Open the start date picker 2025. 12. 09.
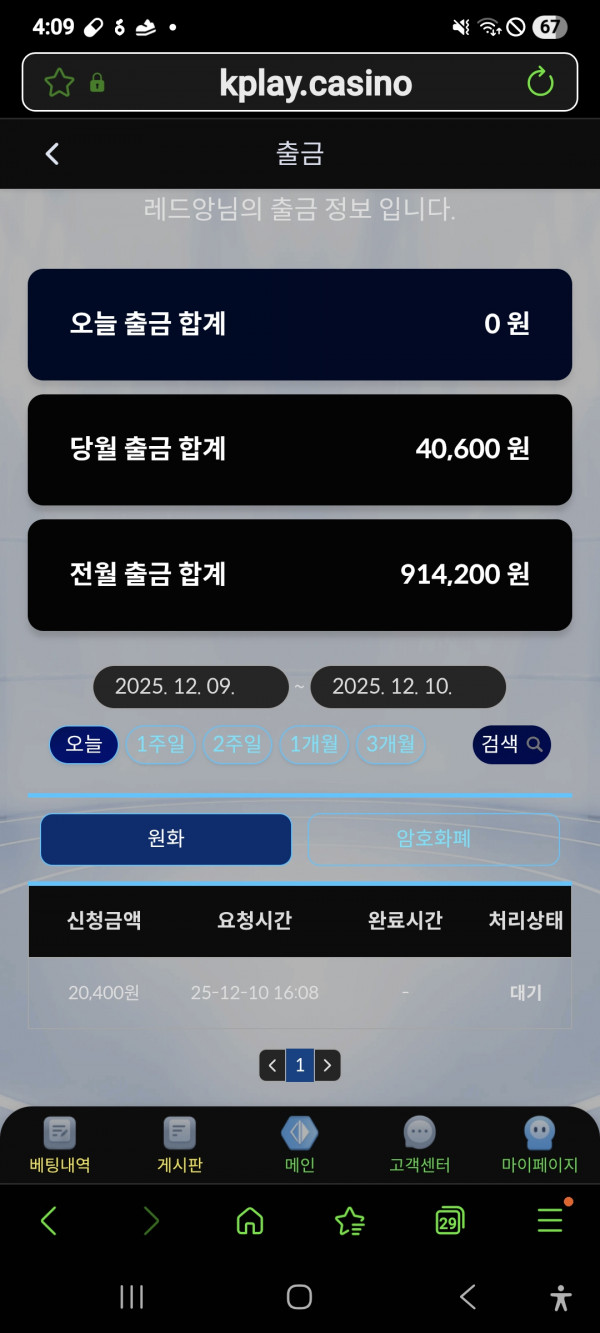Screen dimensions: 600x1333 [x=190, y=687]
